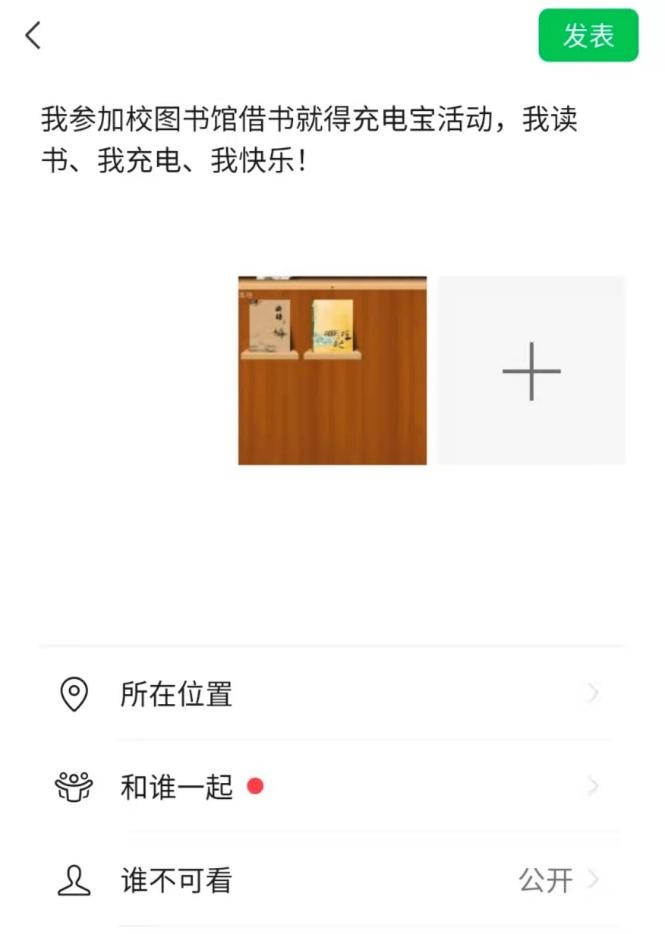This screenshot has height=934, width=665.
Task: Go back using the top-left arrow
Action: point(34,36)
